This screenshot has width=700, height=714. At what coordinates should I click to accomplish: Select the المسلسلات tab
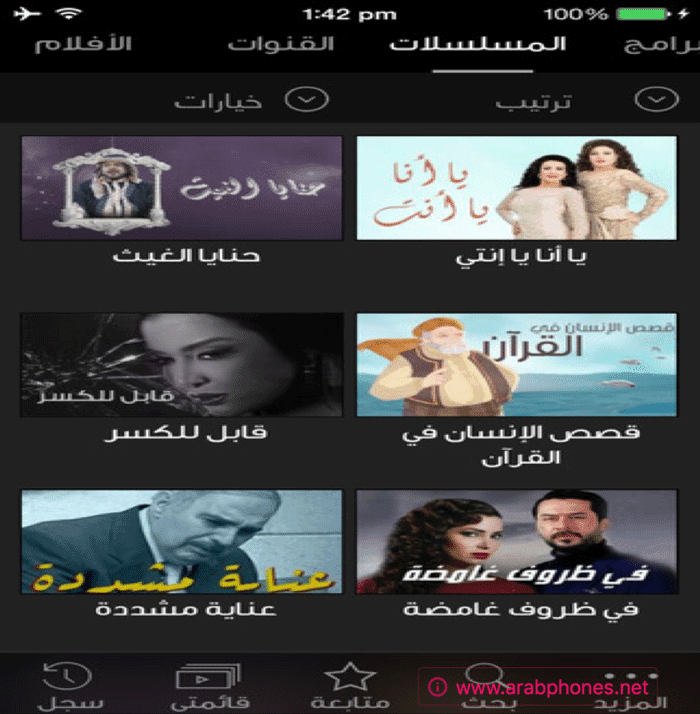point(478,45)
